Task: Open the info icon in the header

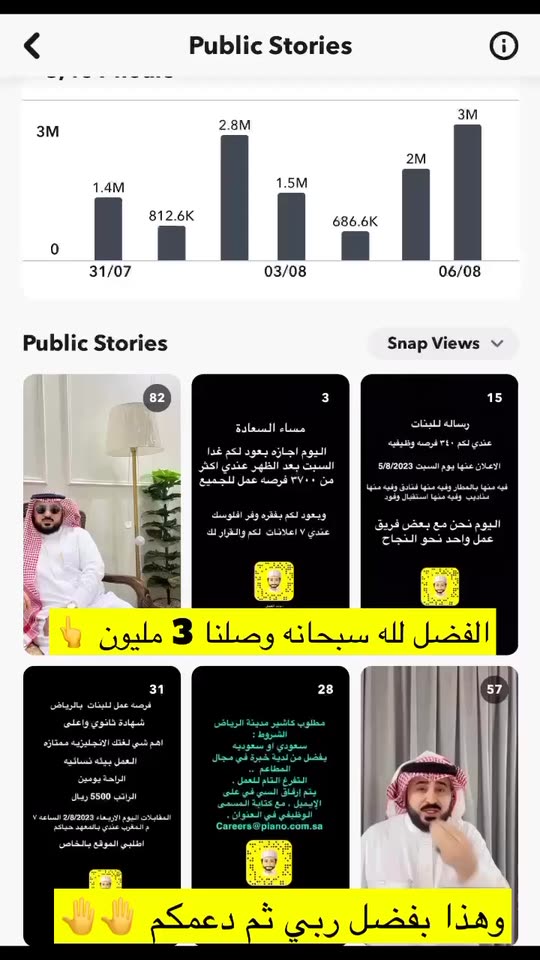Action: click(503, 46)
